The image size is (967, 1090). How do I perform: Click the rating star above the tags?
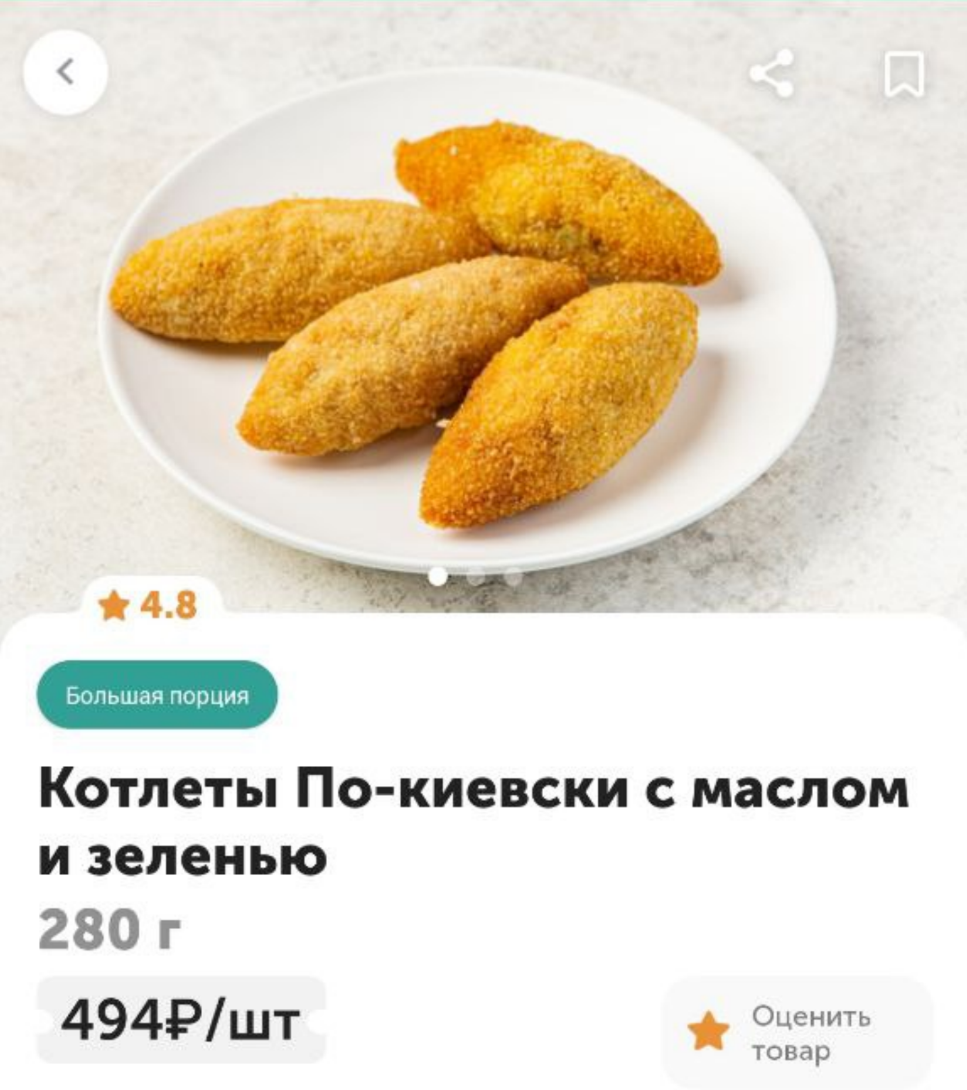coord(115,603)
